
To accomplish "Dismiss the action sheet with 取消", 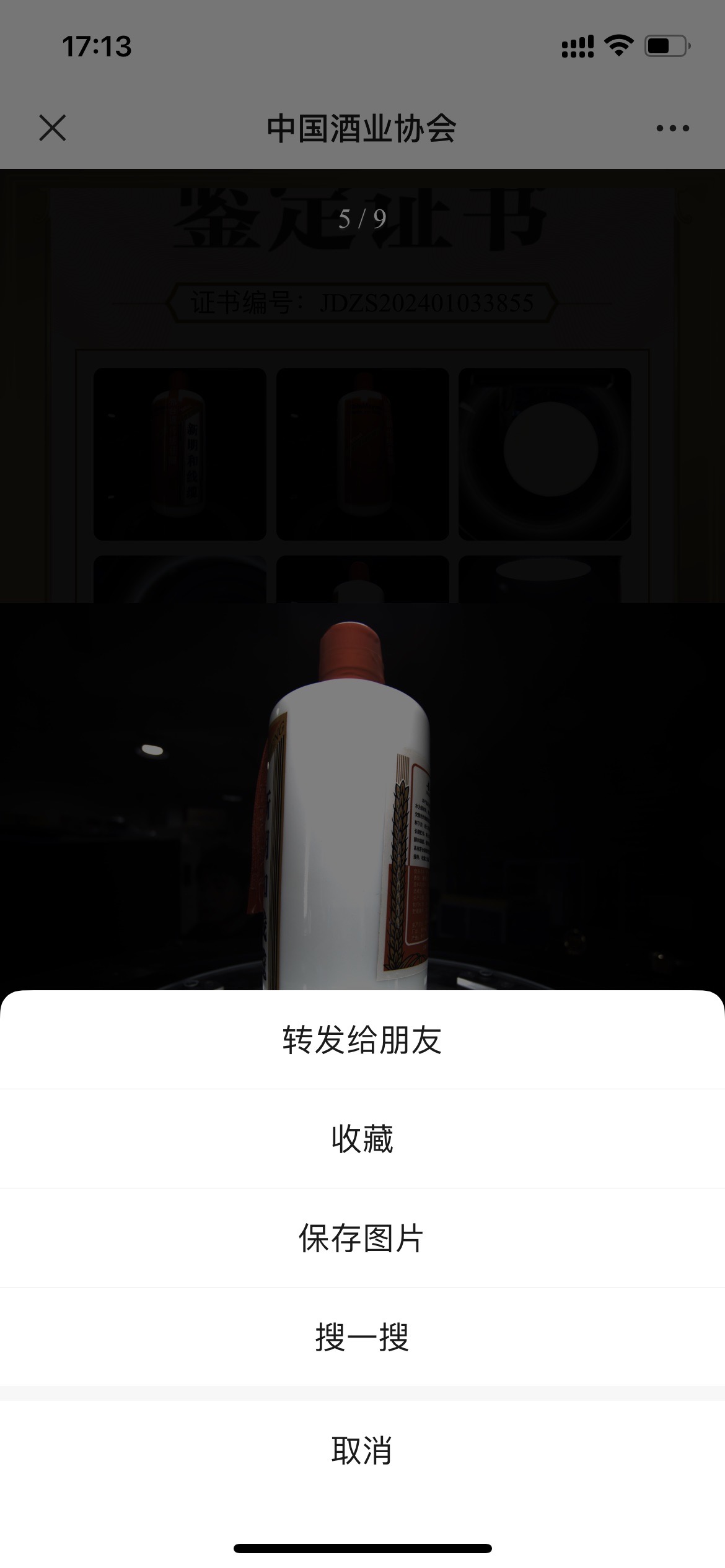I will point(362,1450).
